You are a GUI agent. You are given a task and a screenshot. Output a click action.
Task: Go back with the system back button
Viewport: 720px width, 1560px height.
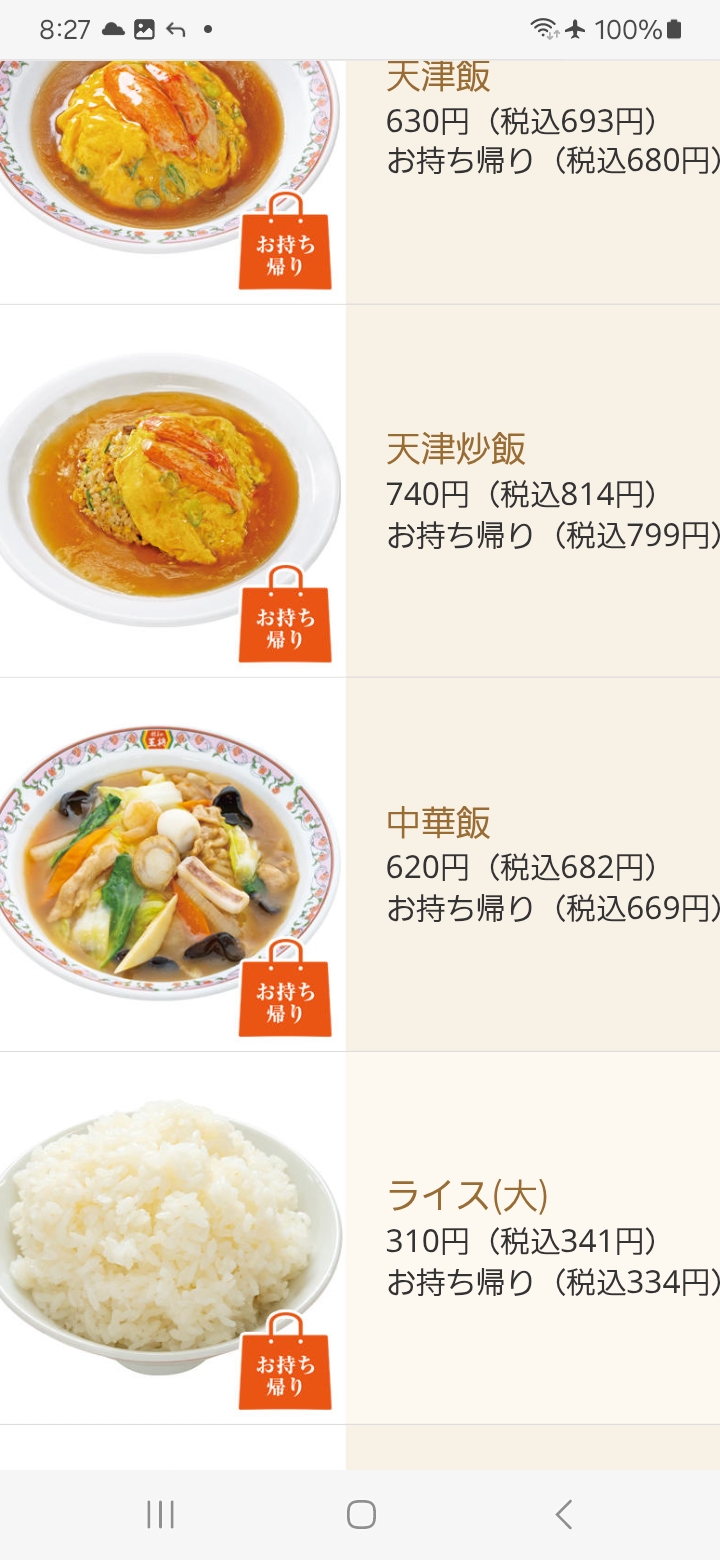(x=564, y=1515)
